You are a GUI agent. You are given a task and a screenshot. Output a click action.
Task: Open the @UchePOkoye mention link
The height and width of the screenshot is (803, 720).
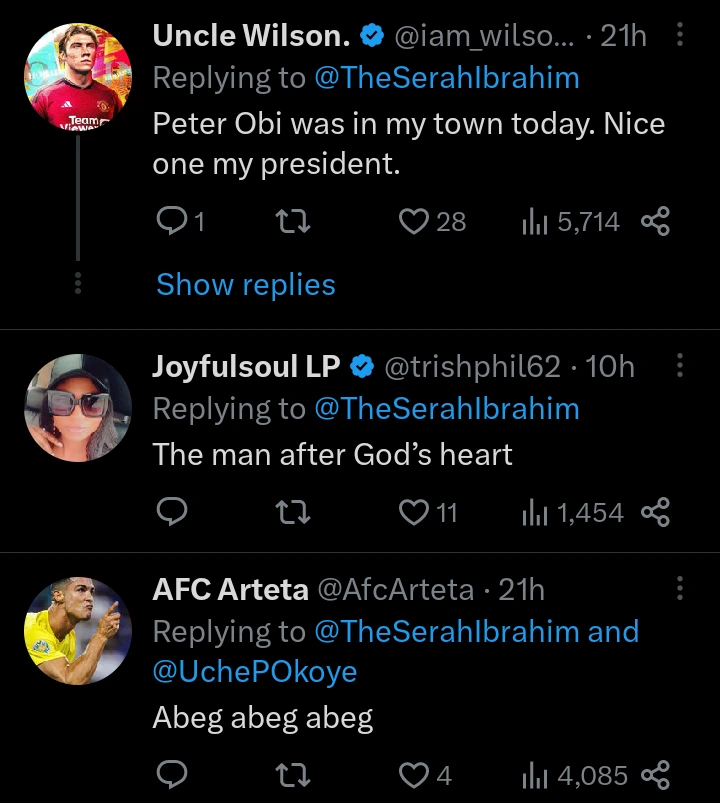tap(255, 671)
